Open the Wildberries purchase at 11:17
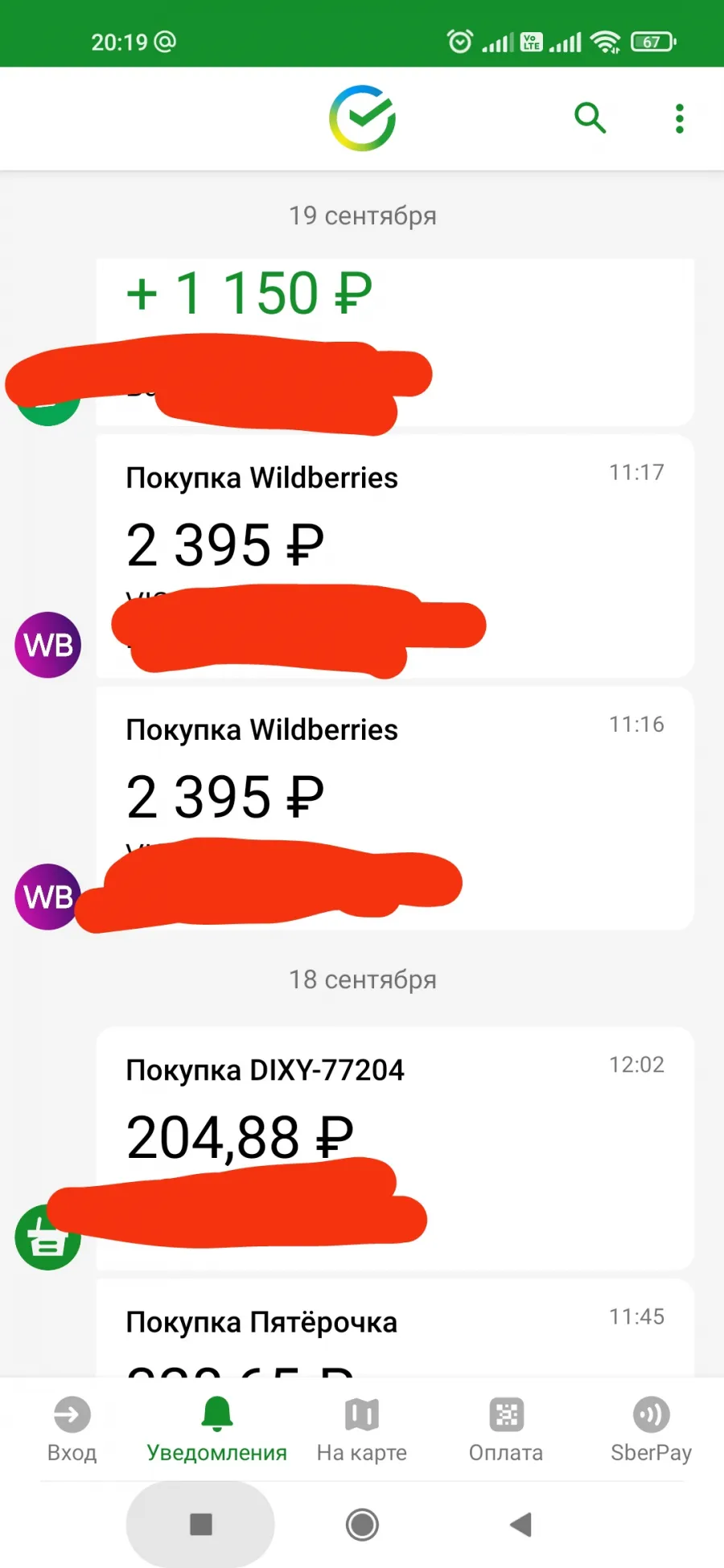Viewport: 724px width, 1568px height. [395, 556]
